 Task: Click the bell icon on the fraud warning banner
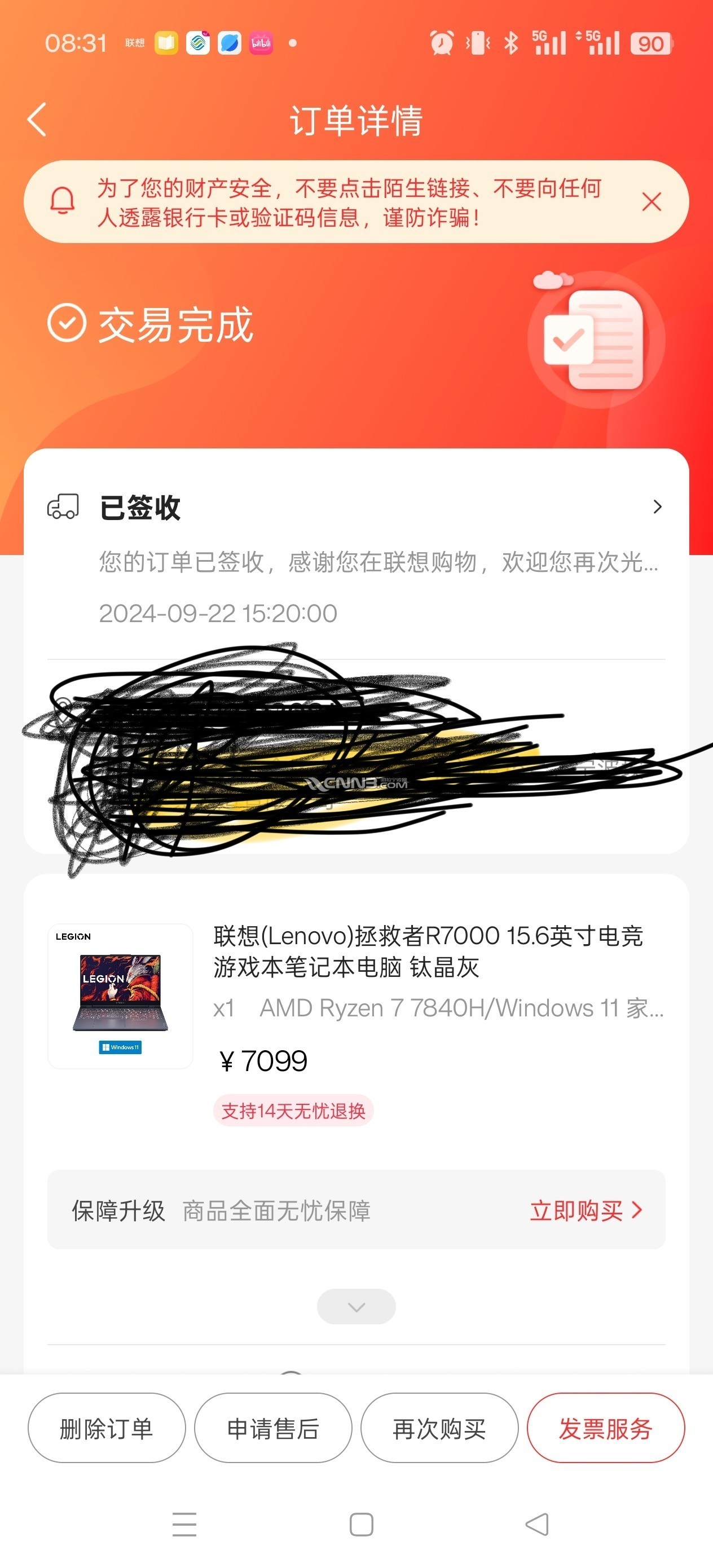[63, 201]
